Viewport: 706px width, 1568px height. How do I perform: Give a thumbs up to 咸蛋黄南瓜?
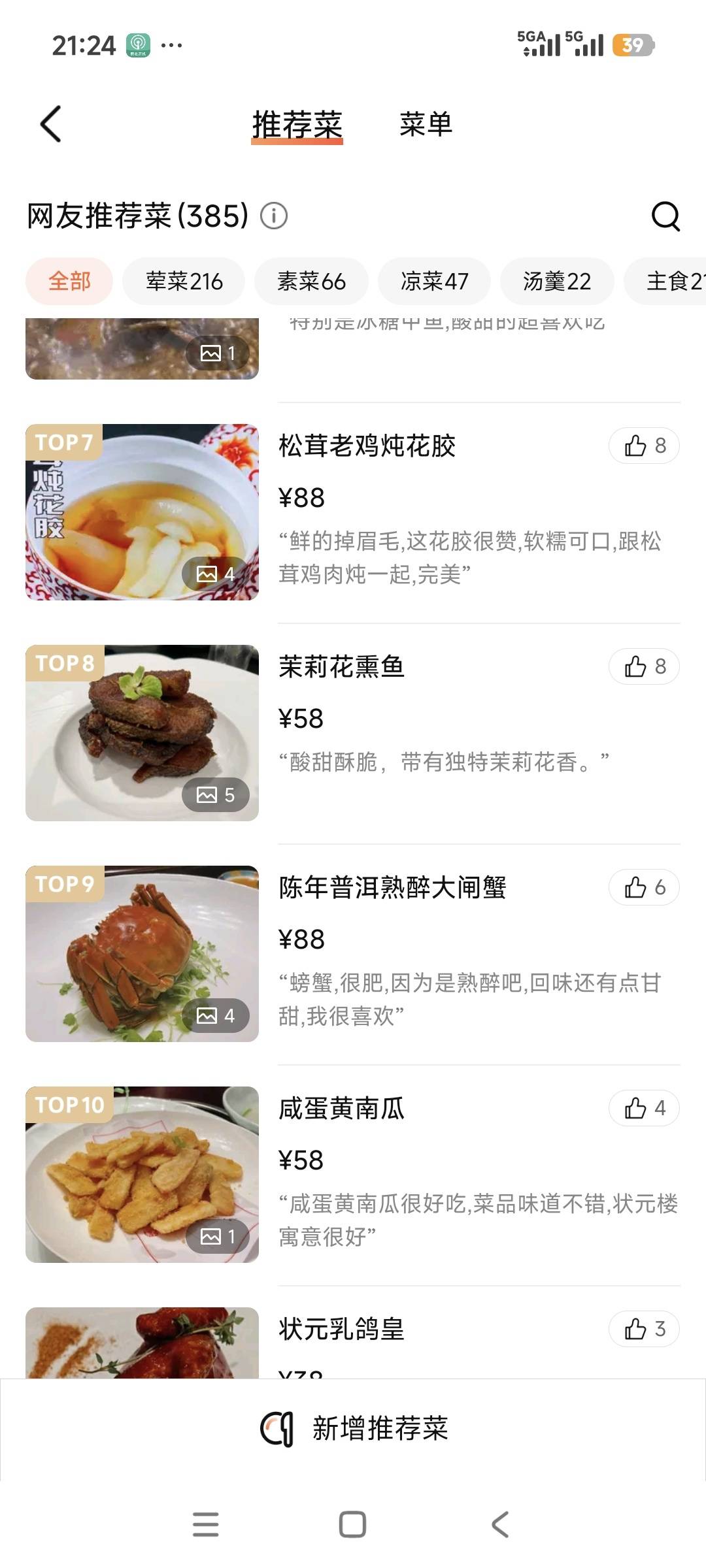pyautogui.click(x=644, y=1108)
